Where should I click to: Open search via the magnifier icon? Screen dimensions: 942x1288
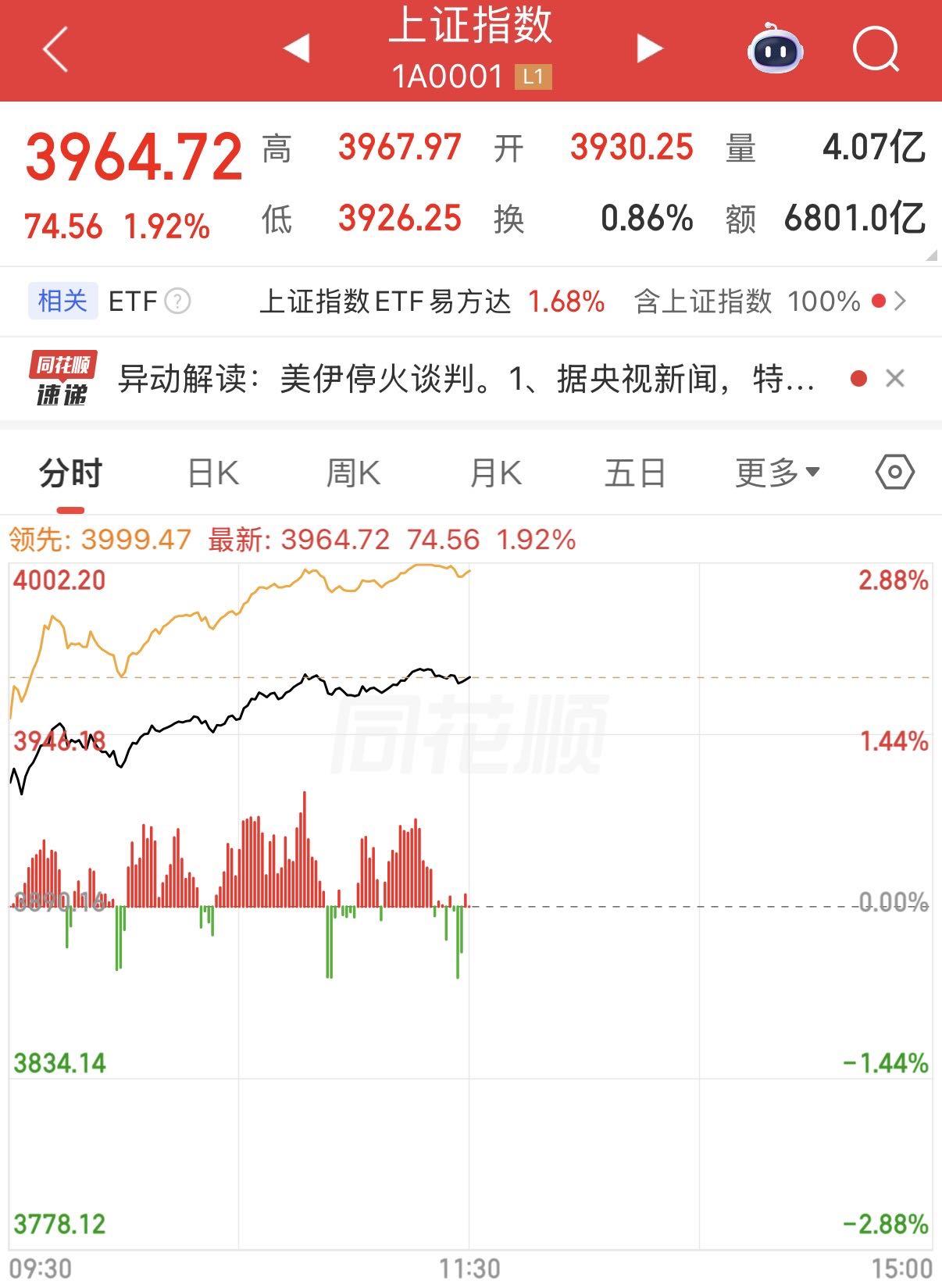pyautogui.click(x=875, y=49)
